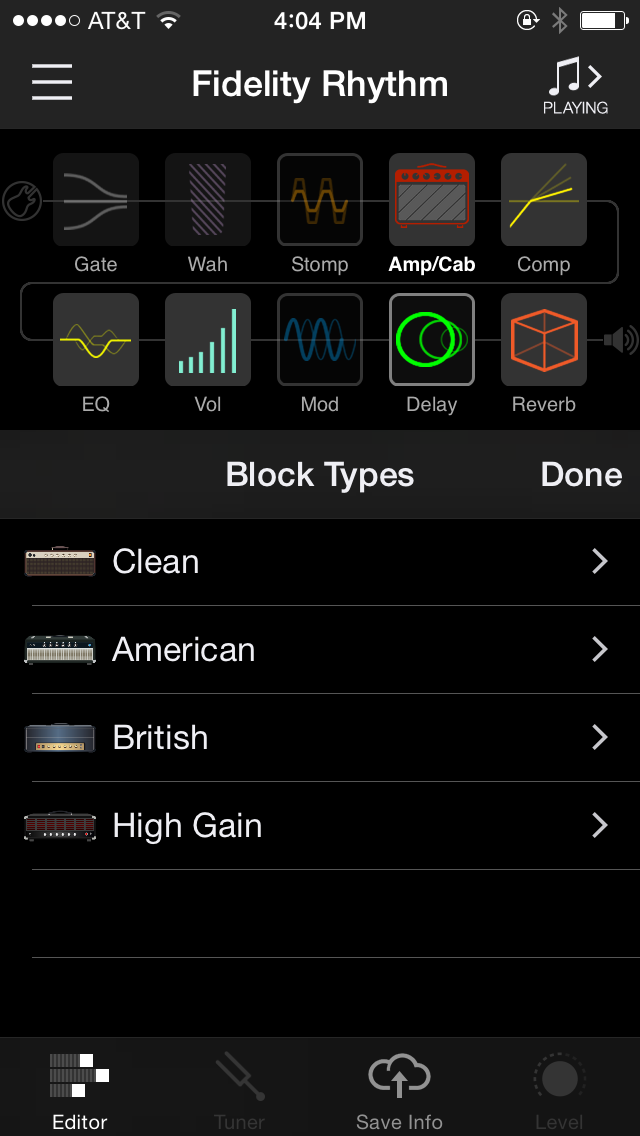The height and width of the screenshot is (1136, 640).
Task: Tap Done to close Block Types
Action: click(x=581, y=475)
